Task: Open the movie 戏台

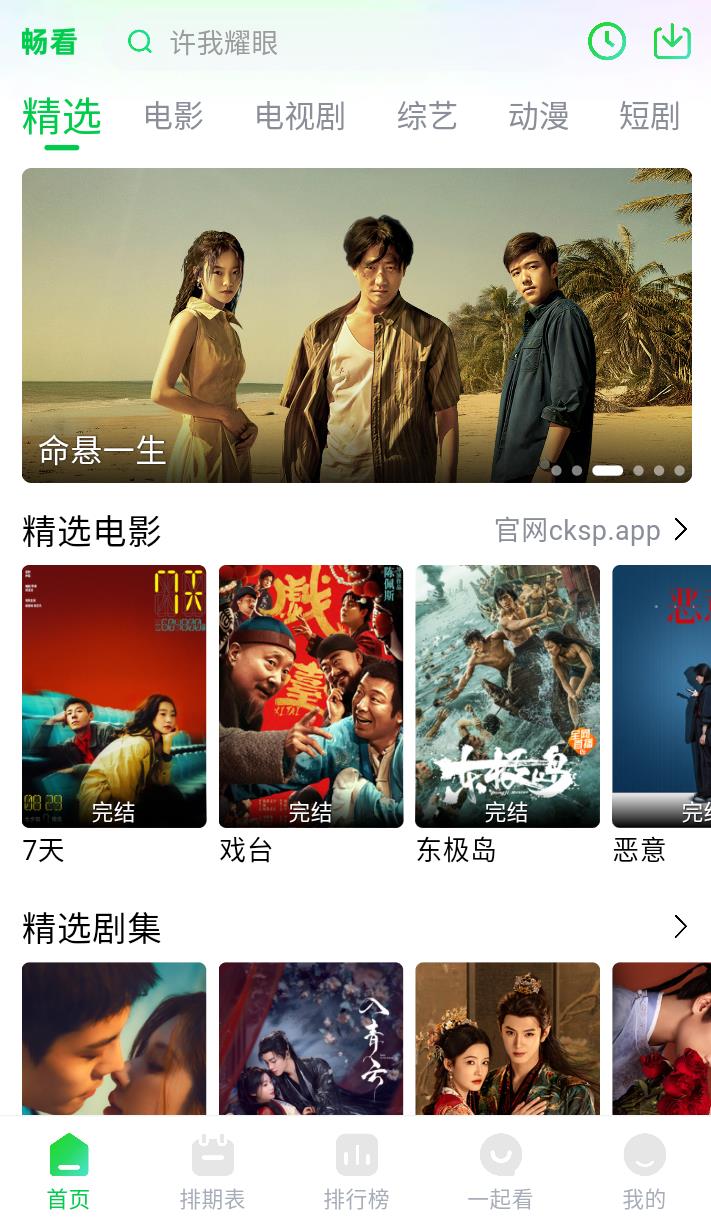Action: 311,696
